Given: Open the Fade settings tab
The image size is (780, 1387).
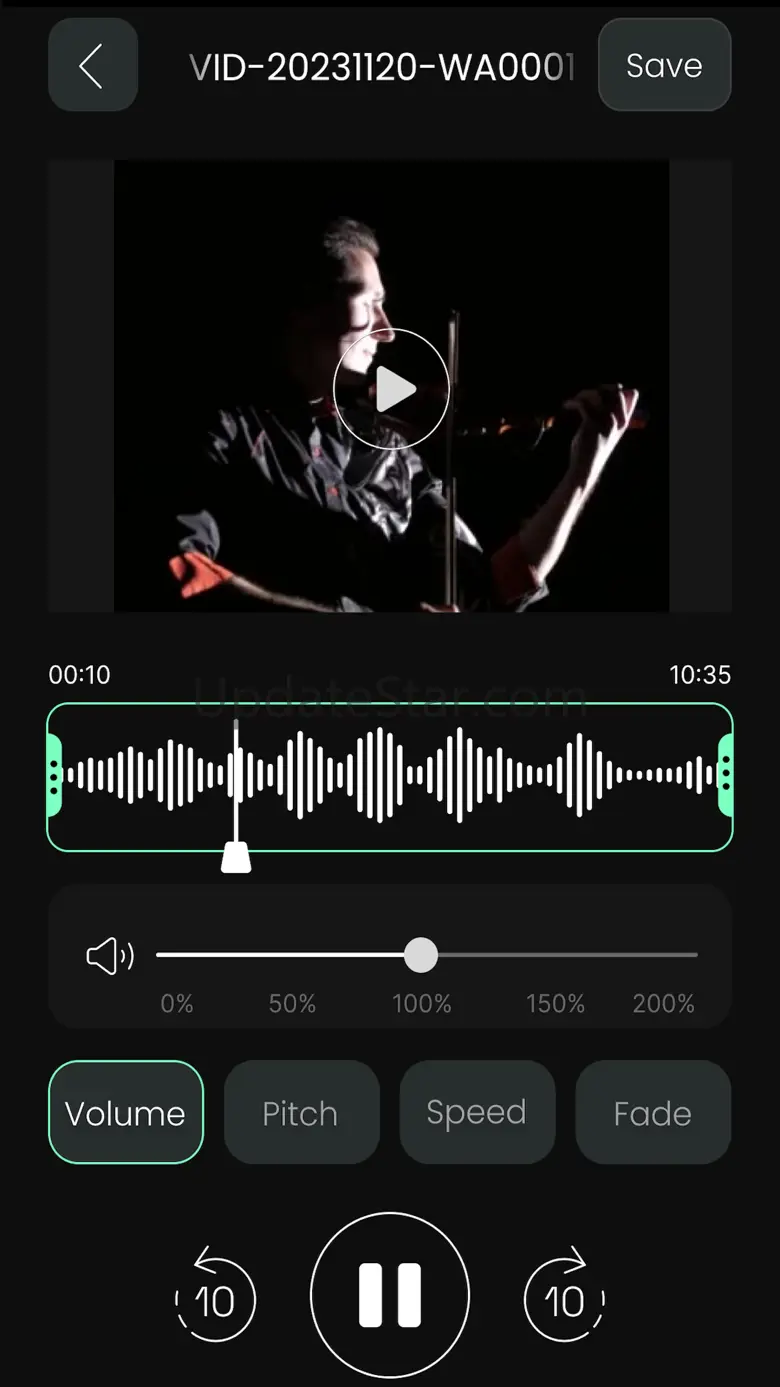Looking at the screenshot, I should pos(653,1112).
